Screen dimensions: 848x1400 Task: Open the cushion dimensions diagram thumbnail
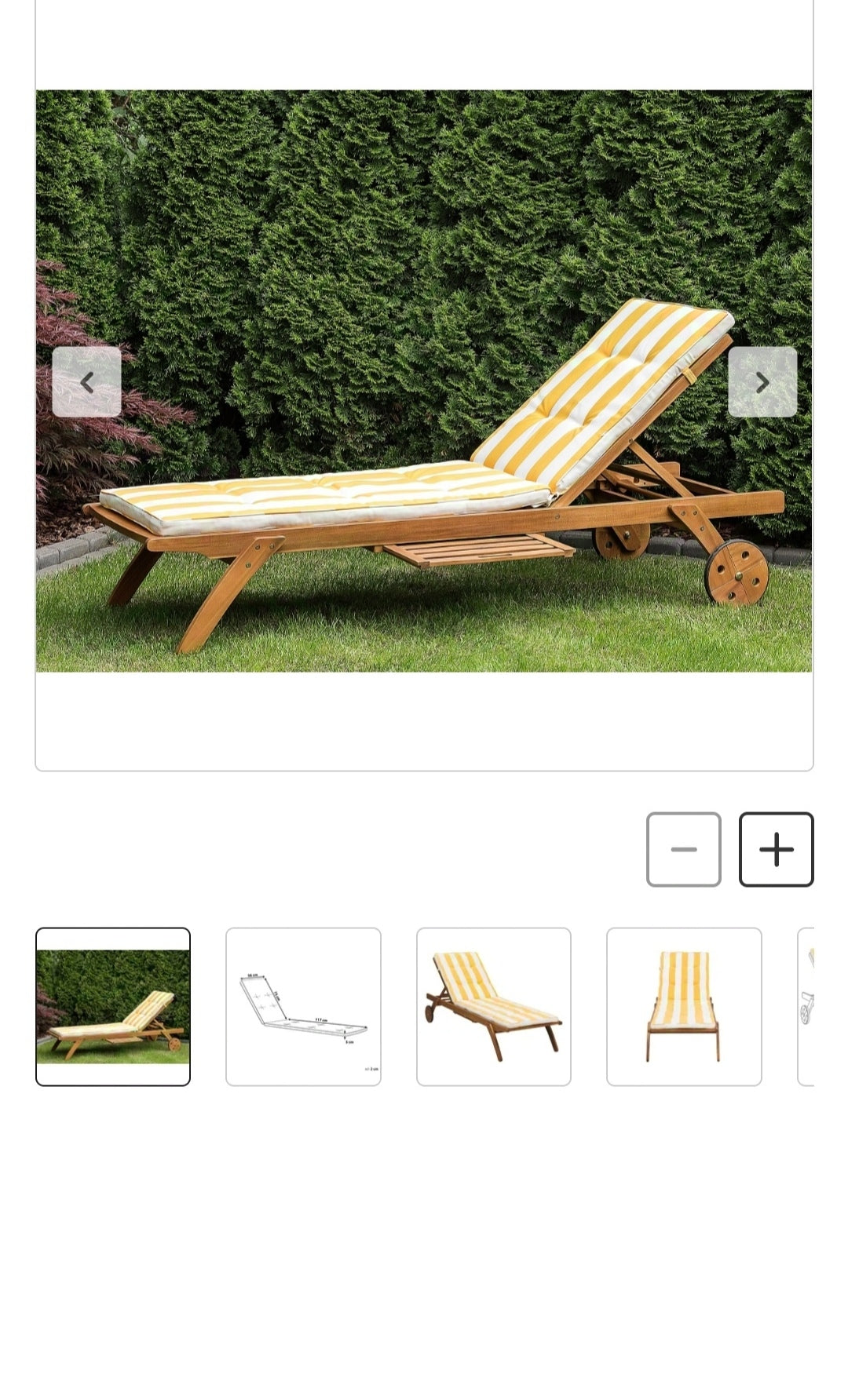303,1007
